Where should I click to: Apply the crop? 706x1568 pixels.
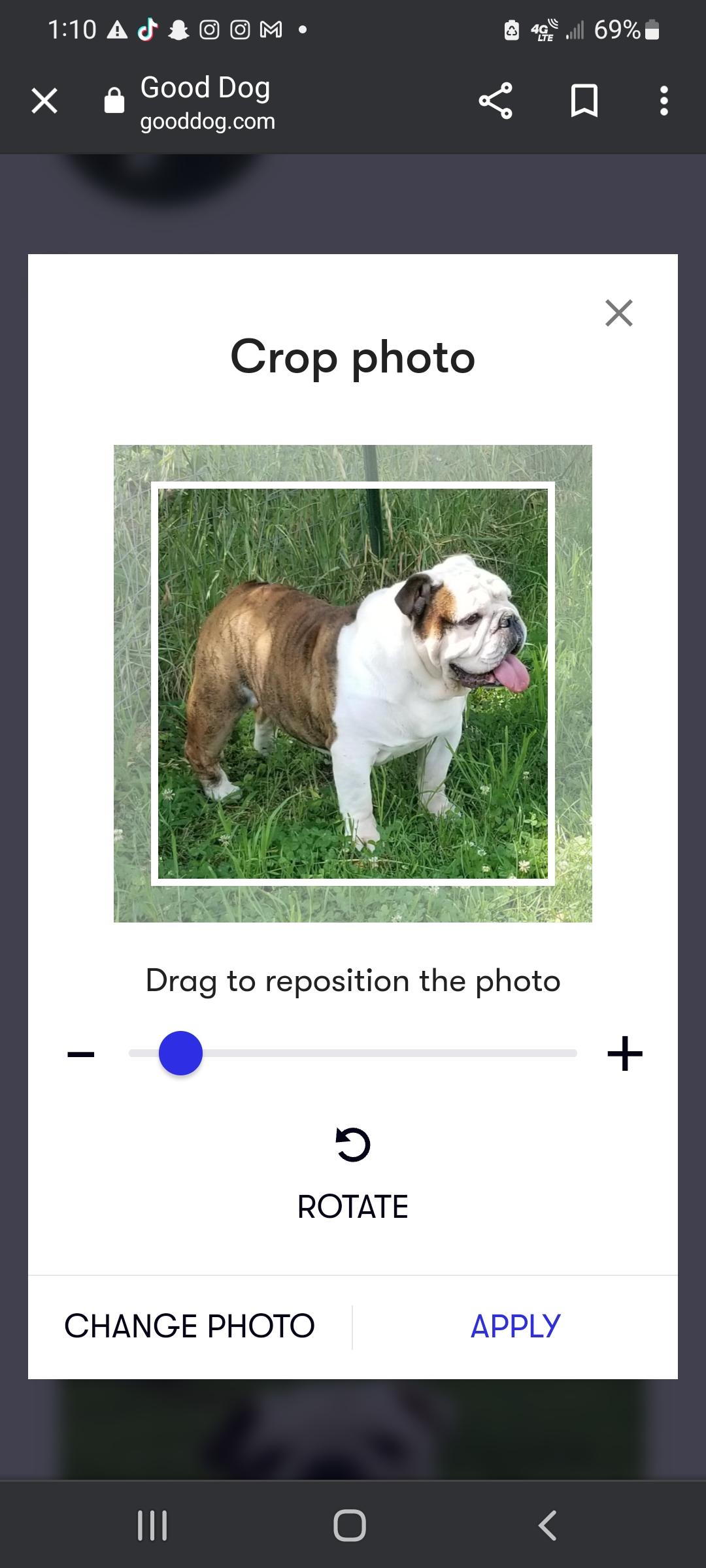point(515,1327)
